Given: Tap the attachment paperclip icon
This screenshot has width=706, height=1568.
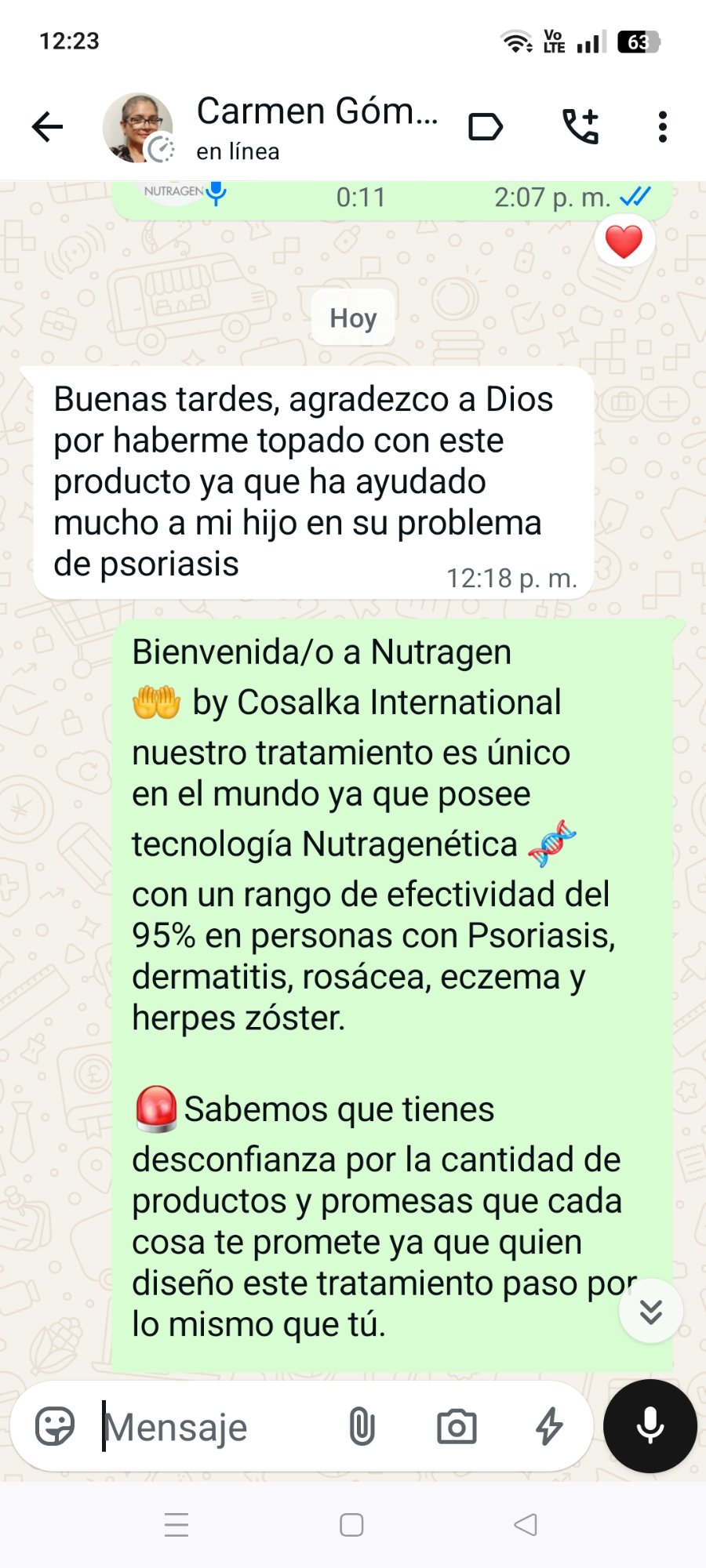Looking at the screenshot, I should (362, 1427).
